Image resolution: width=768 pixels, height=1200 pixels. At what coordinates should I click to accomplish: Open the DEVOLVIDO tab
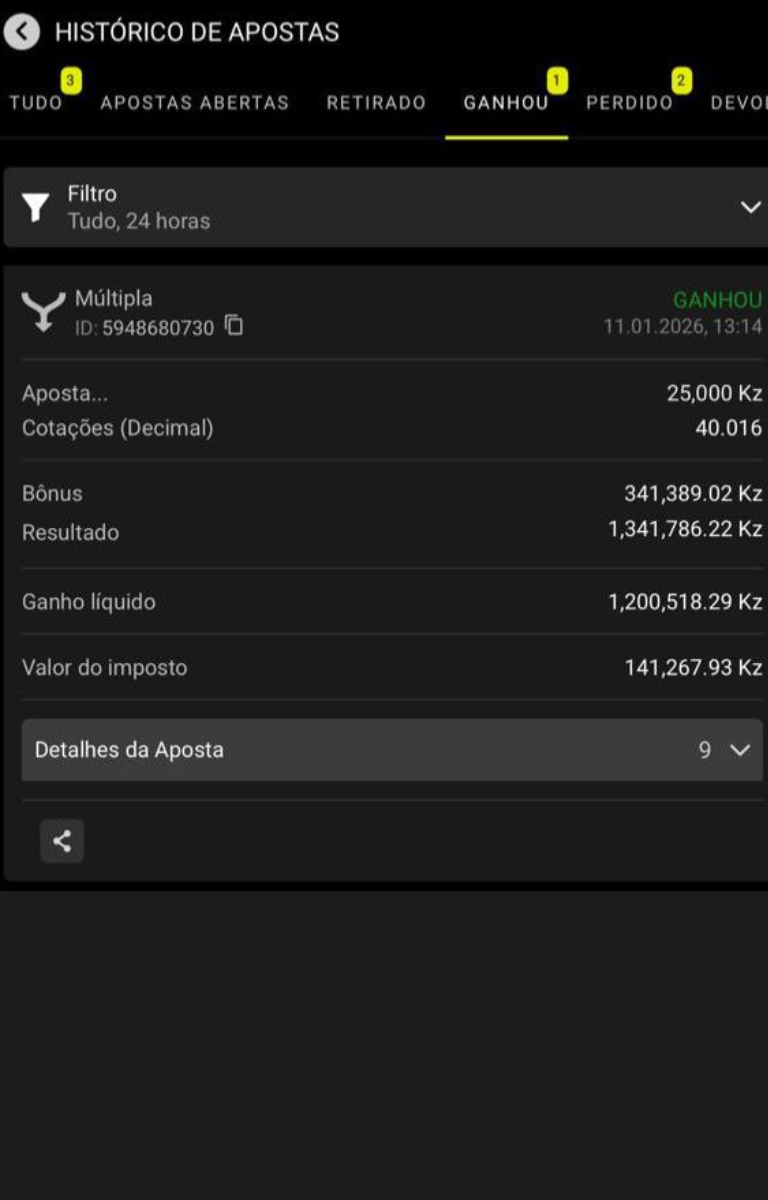(x=744, y=103)
